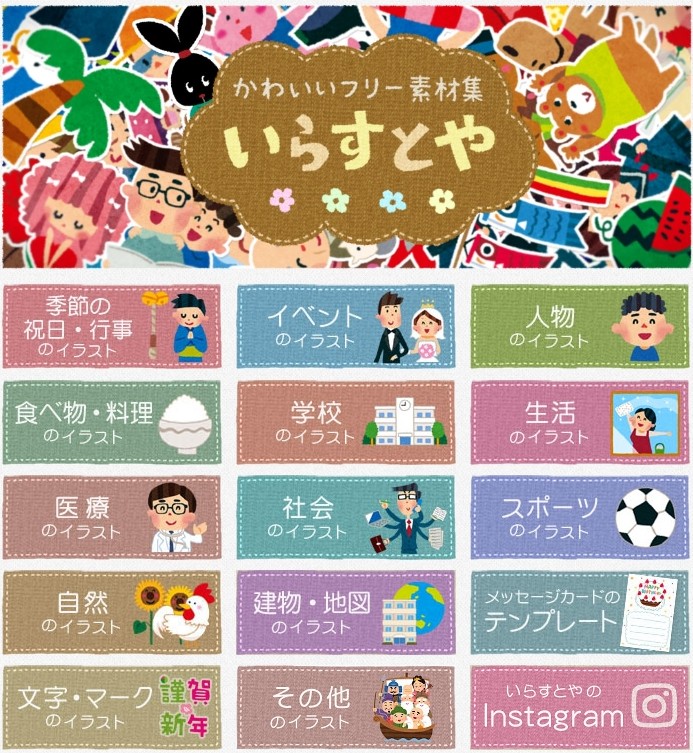Open メッセージカードのテンプレート
Image resolution: width=693 pixels, height=753 pixels.
tap(579, 612)
